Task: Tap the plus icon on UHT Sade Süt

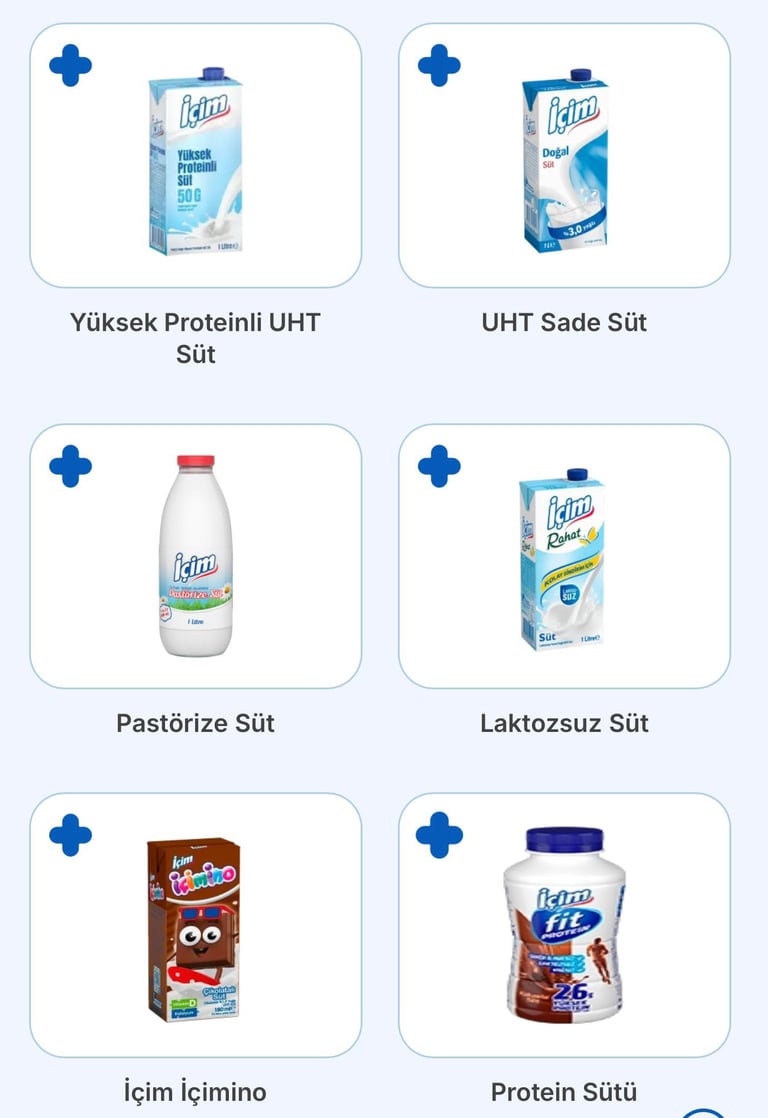Action: pyautogui.click(x=439, y=66)
